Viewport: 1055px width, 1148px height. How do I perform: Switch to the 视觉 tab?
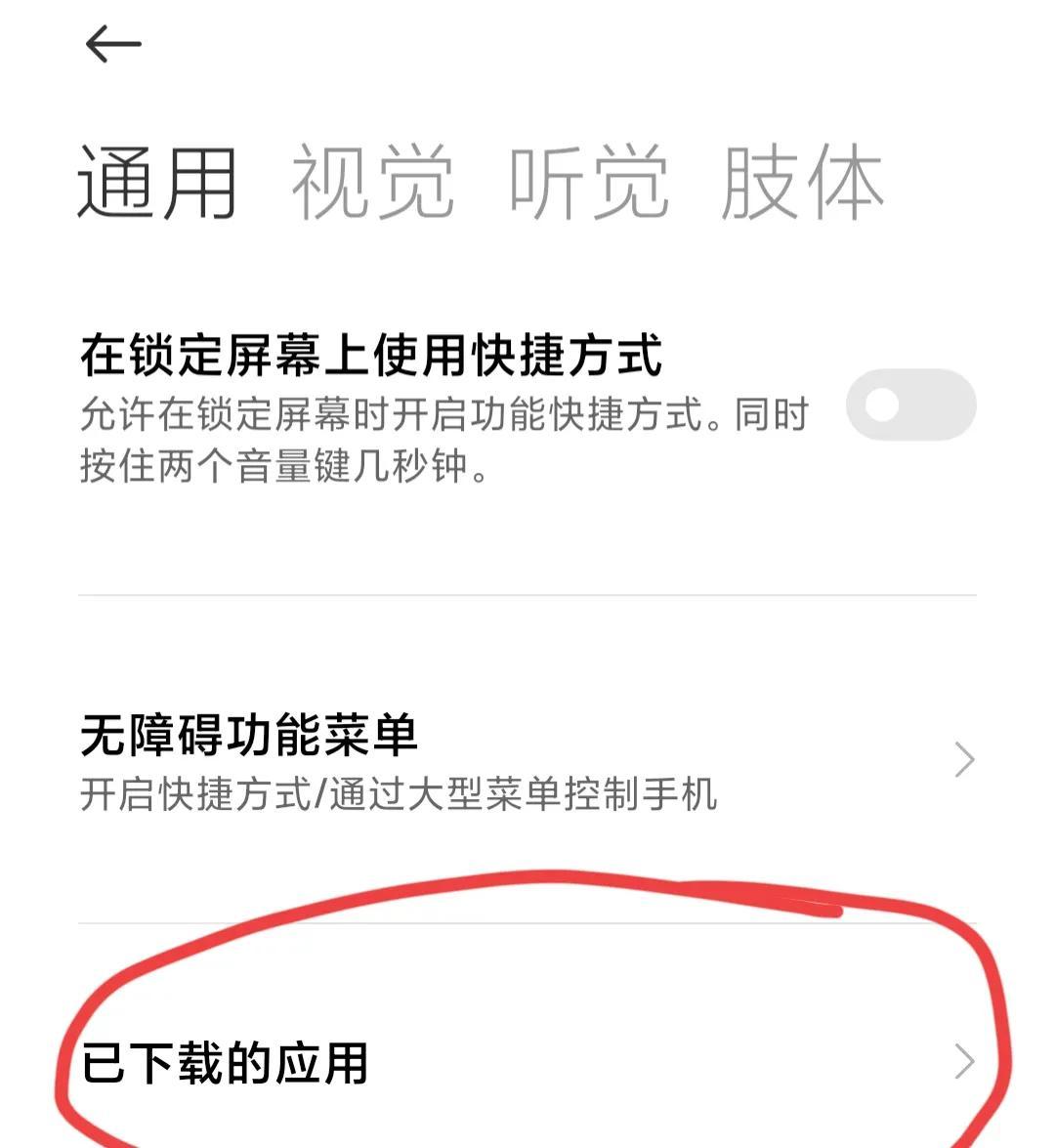(x=373, y=184)
